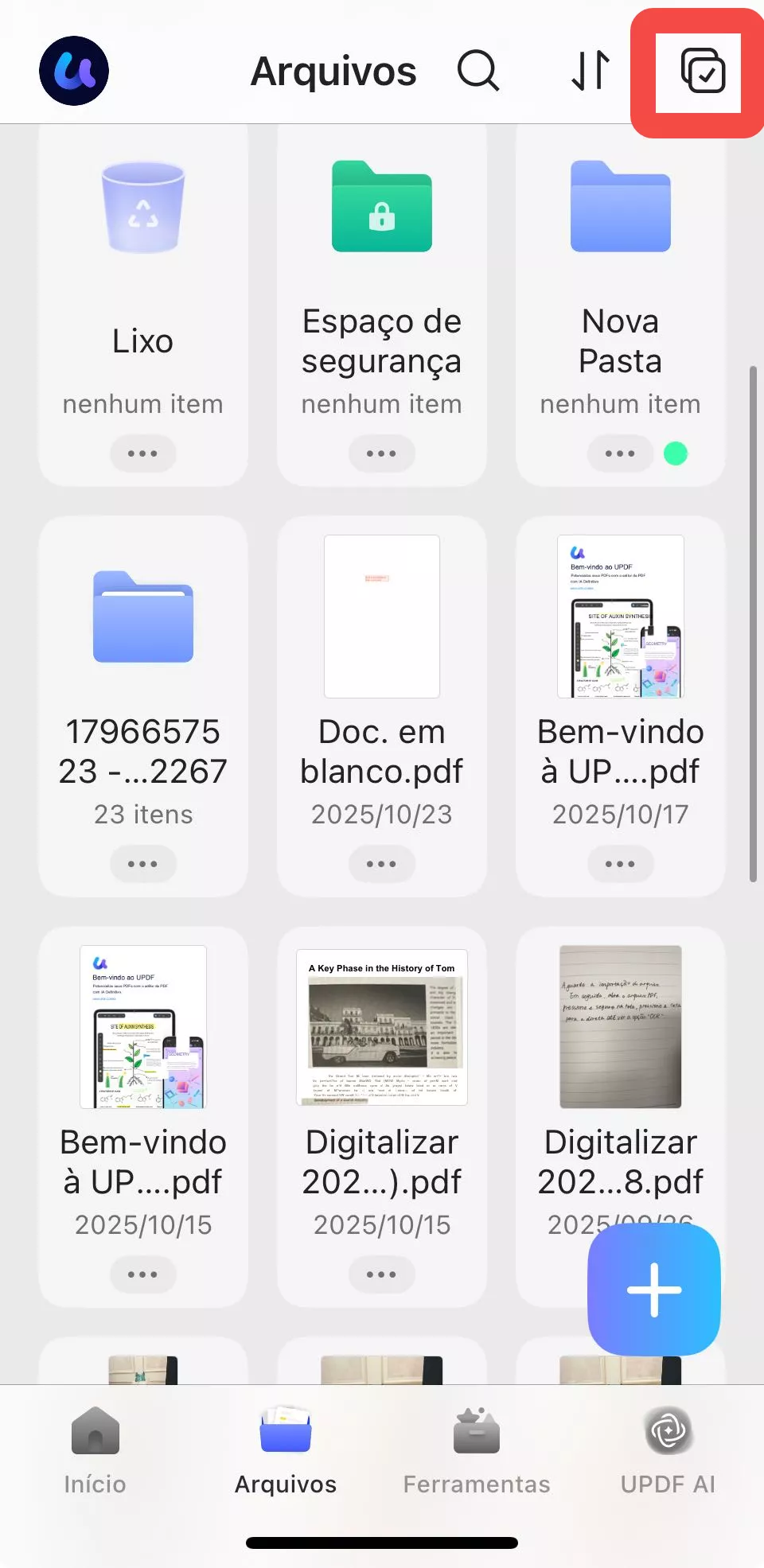Open the Espaço de segurança folder

[x=382, y=239]
